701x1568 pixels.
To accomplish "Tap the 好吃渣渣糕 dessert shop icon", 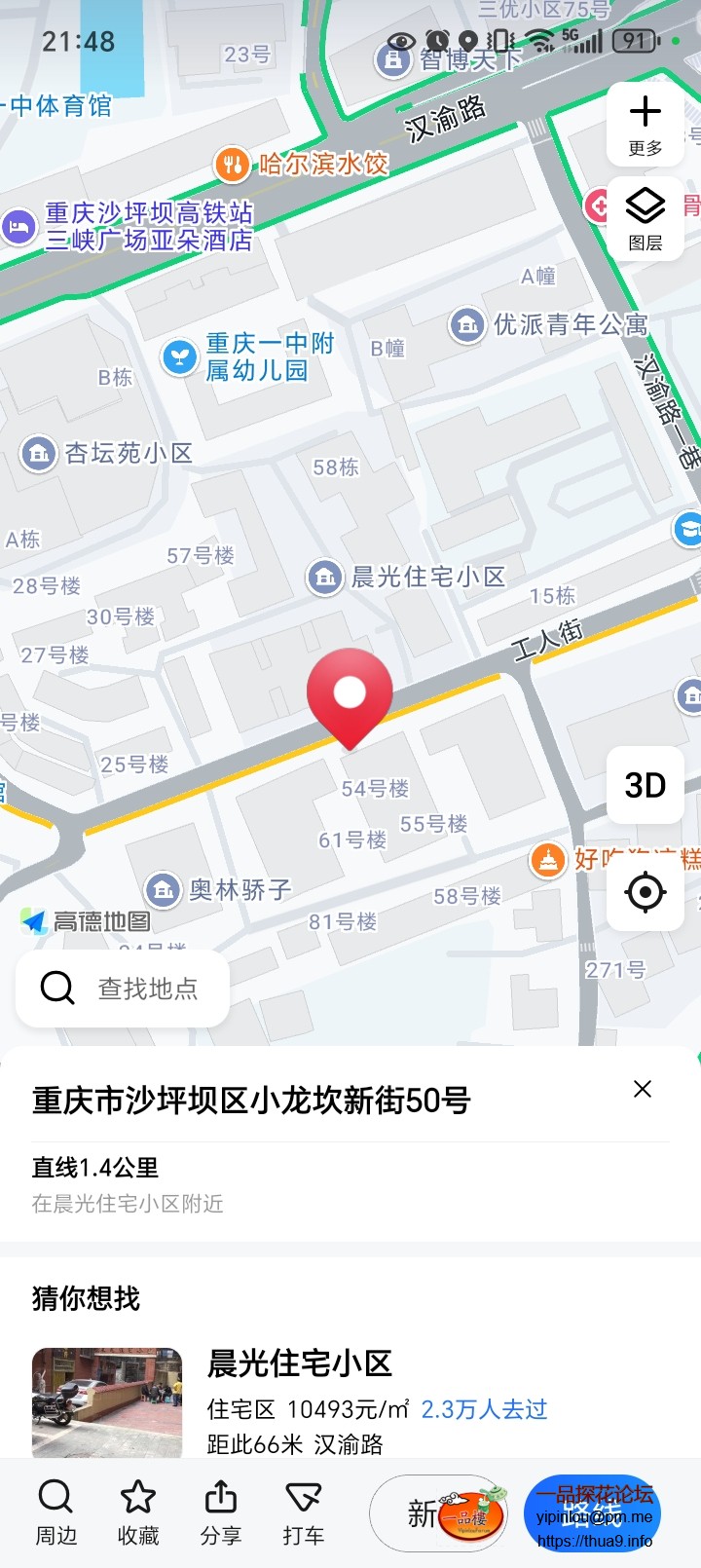I will tap(547, 862).
